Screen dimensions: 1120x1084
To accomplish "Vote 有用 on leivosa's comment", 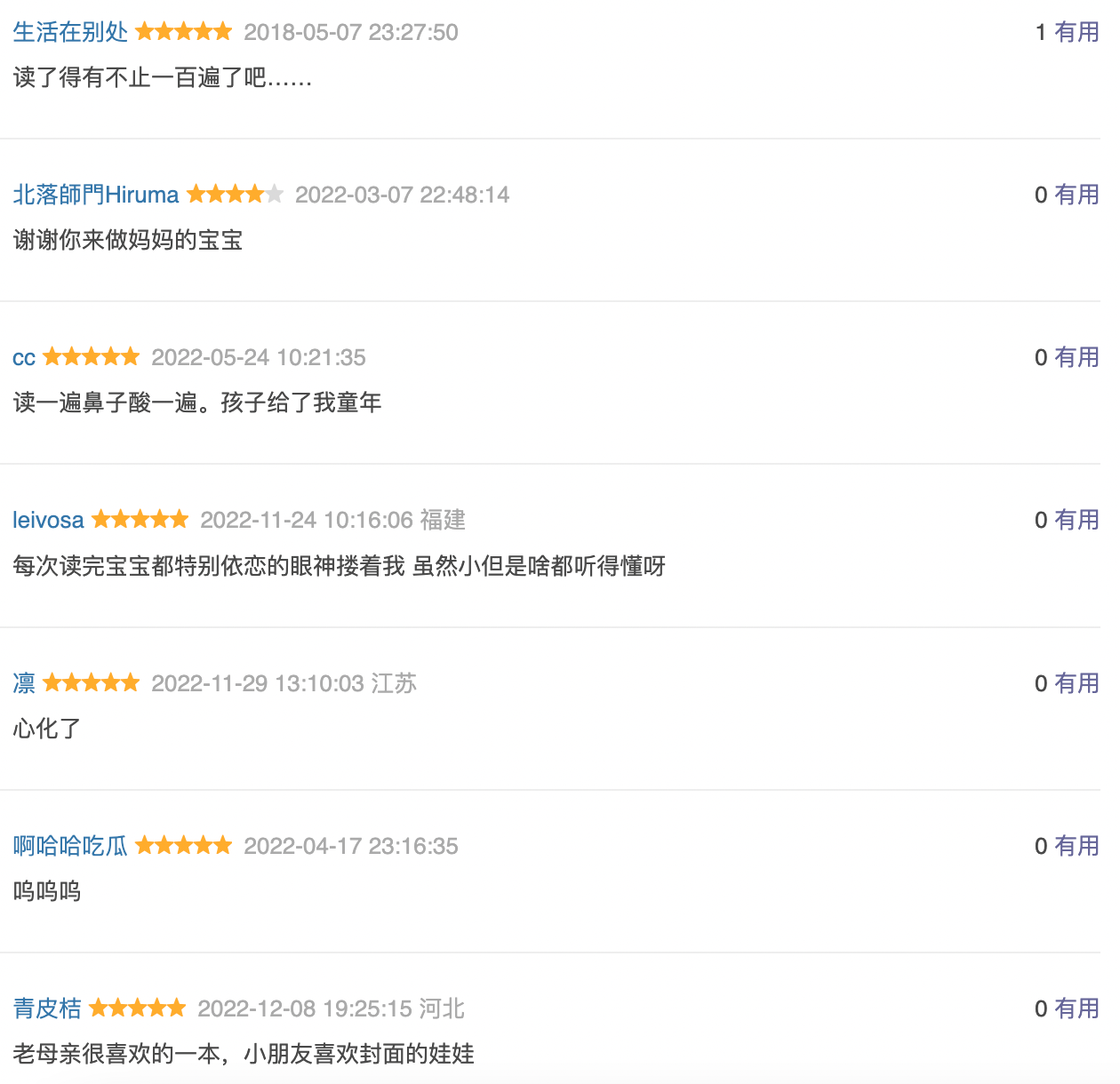I will point(1076,521).
